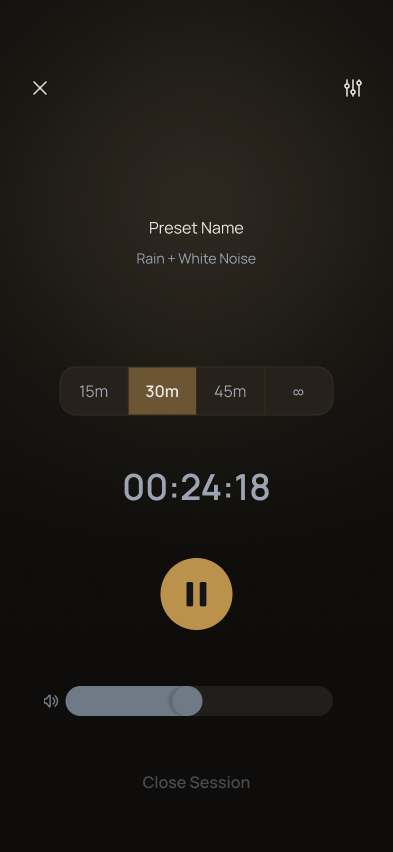Select the 30m timer option
Image resolution: width=393 pixels, height=852 pixels.
coord(162,391)
